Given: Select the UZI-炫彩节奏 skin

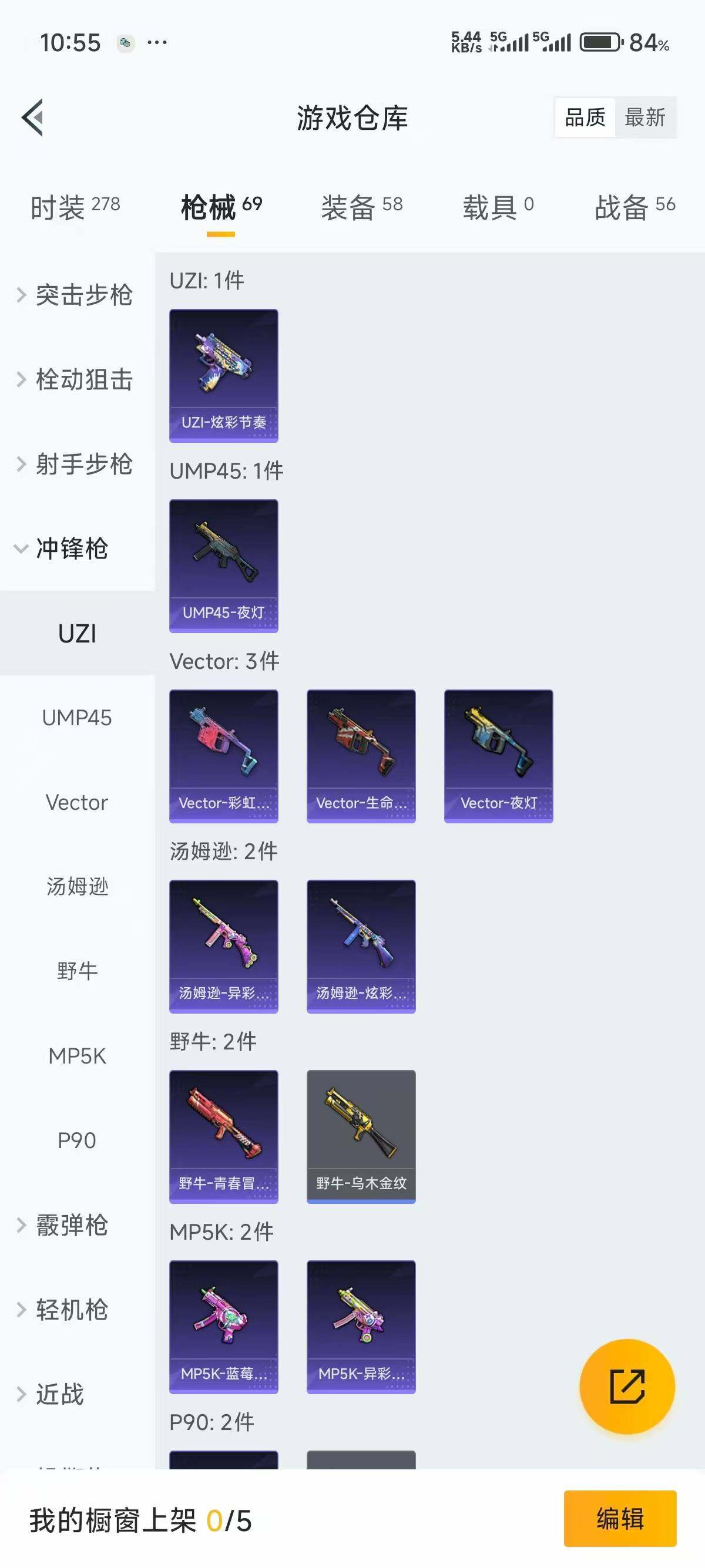Looking at the screenshot, I should (223, 374).
